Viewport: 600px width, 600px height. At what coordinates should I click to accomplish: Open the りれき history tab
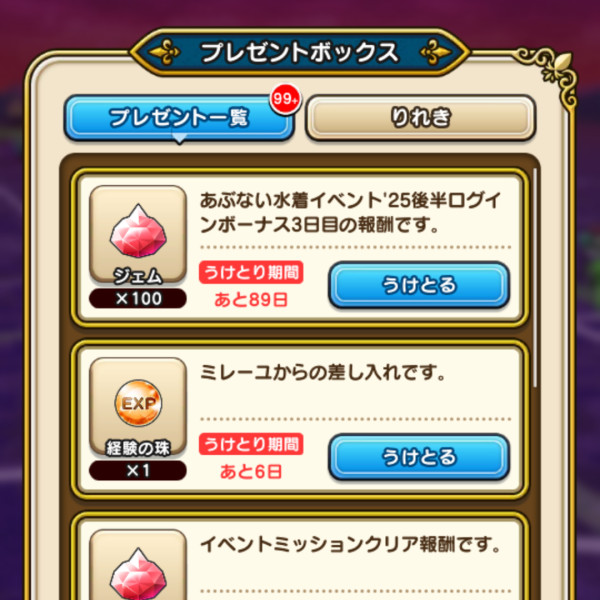pos(420,118)
